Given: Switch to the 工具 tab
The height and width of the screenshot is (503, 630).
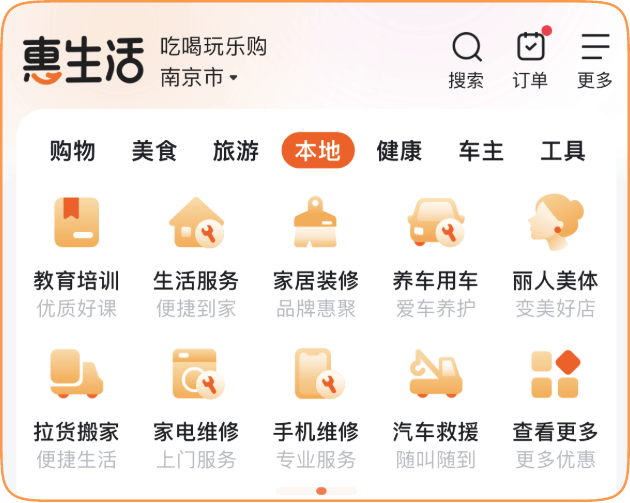Looking at the screenshot, I should [x=562, y=151].
